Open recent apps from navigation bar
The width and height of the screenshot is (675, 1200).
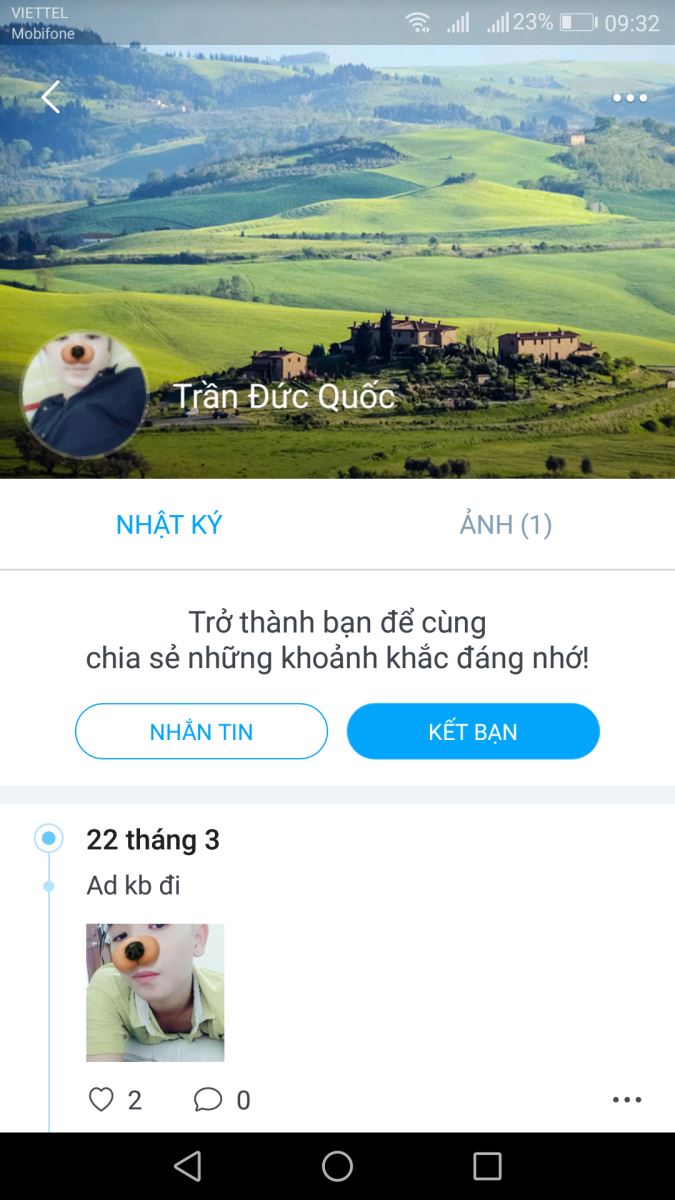tap(487, 1166)
